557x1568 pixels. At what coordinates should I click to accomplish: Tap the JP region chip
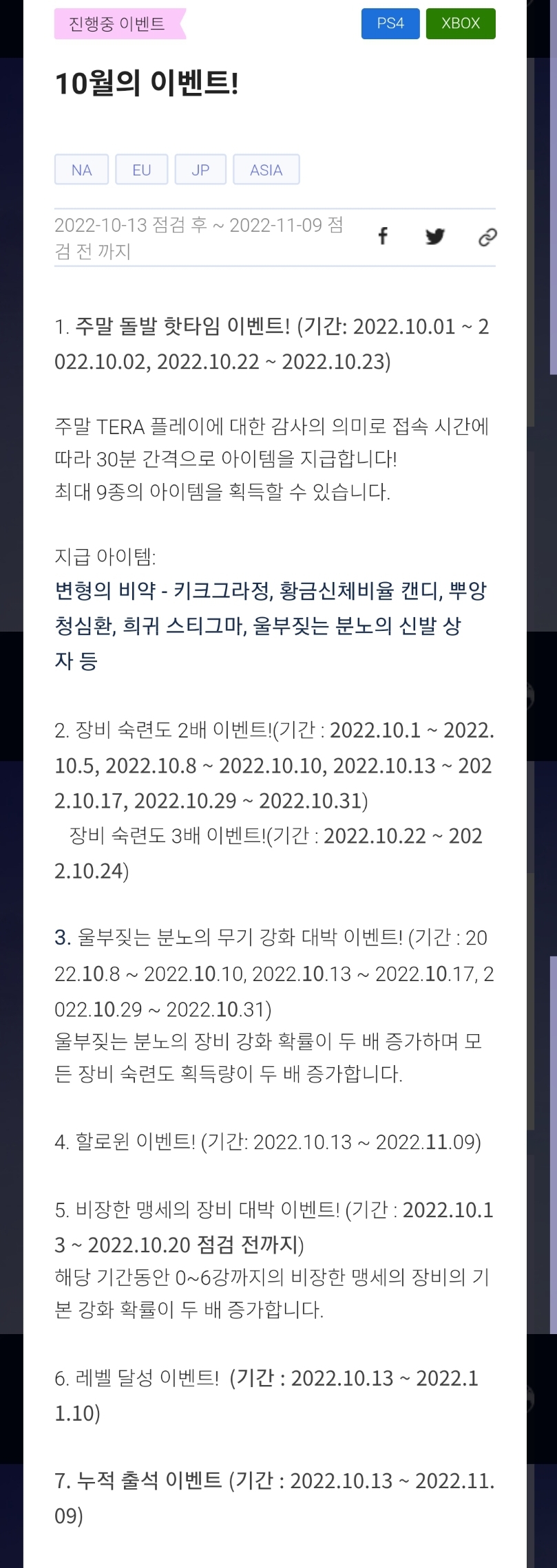pos(200,170)
